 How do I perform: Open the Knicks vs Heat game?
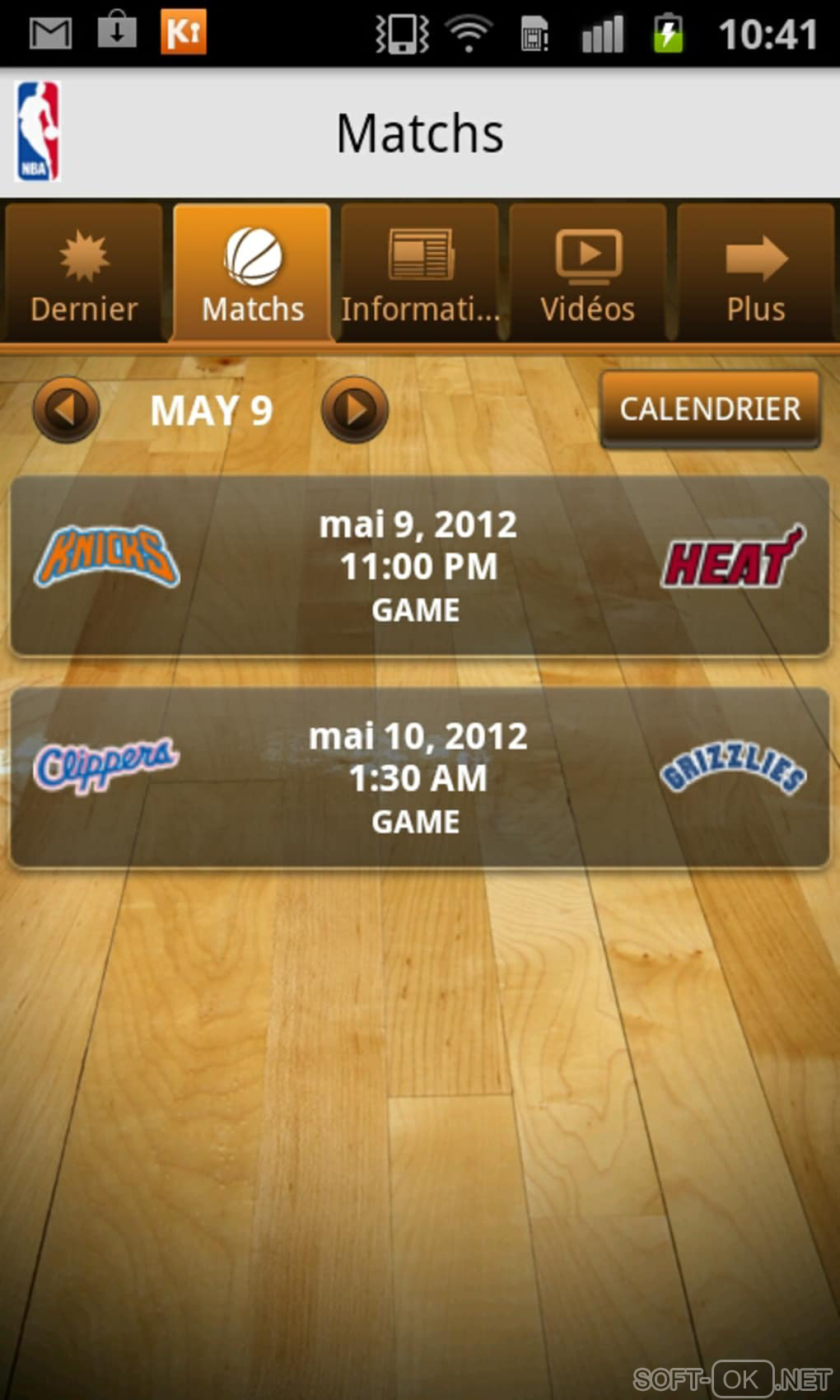(419, 567)
